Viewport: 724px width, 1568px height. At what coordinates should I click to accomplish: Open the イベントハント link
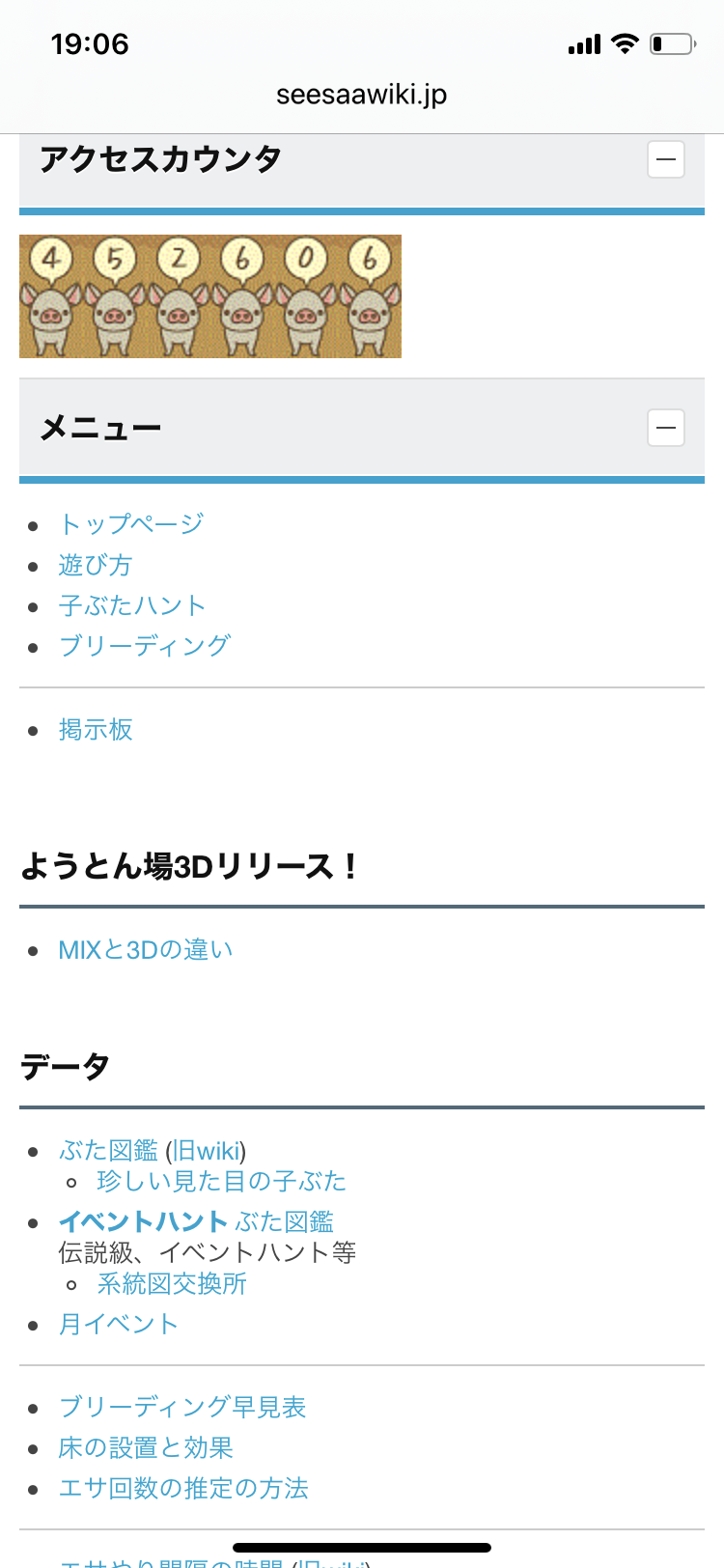(x=143, y=1222)
